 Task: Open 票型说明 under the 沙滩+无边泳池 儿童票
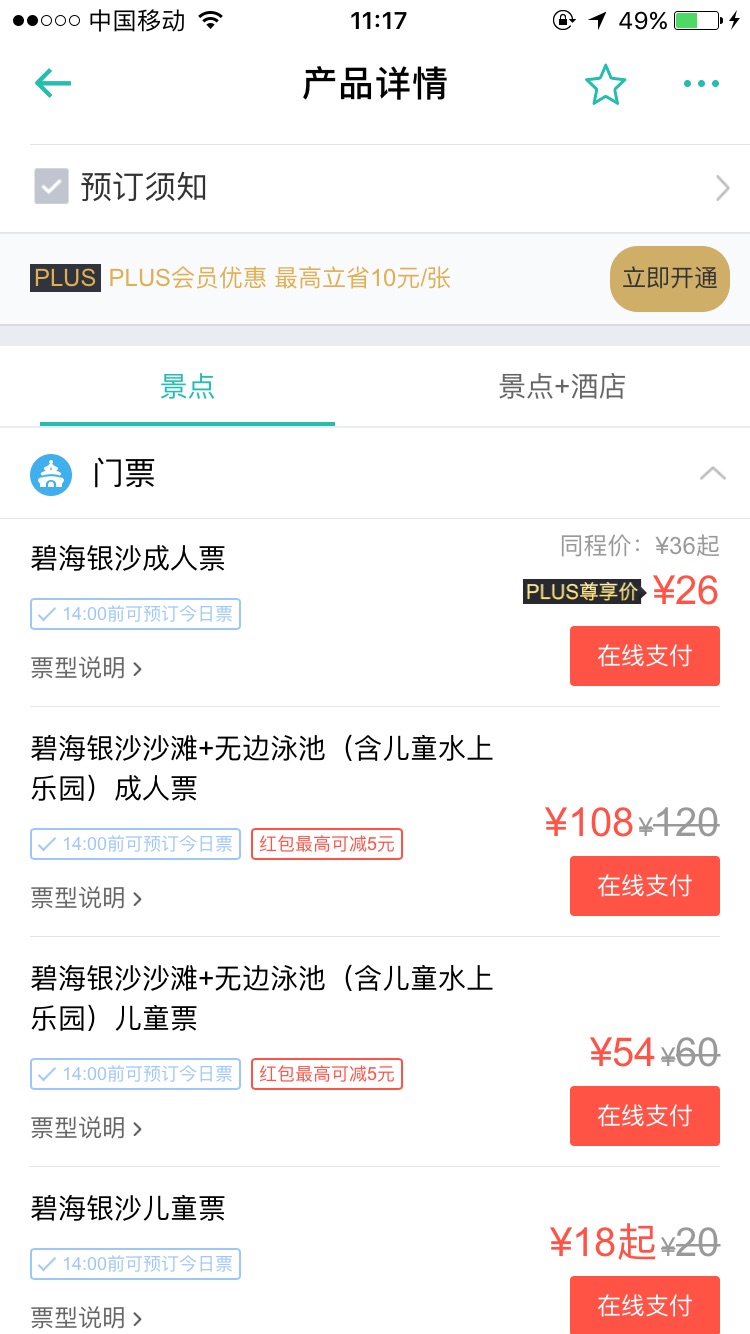[86, 1128]
